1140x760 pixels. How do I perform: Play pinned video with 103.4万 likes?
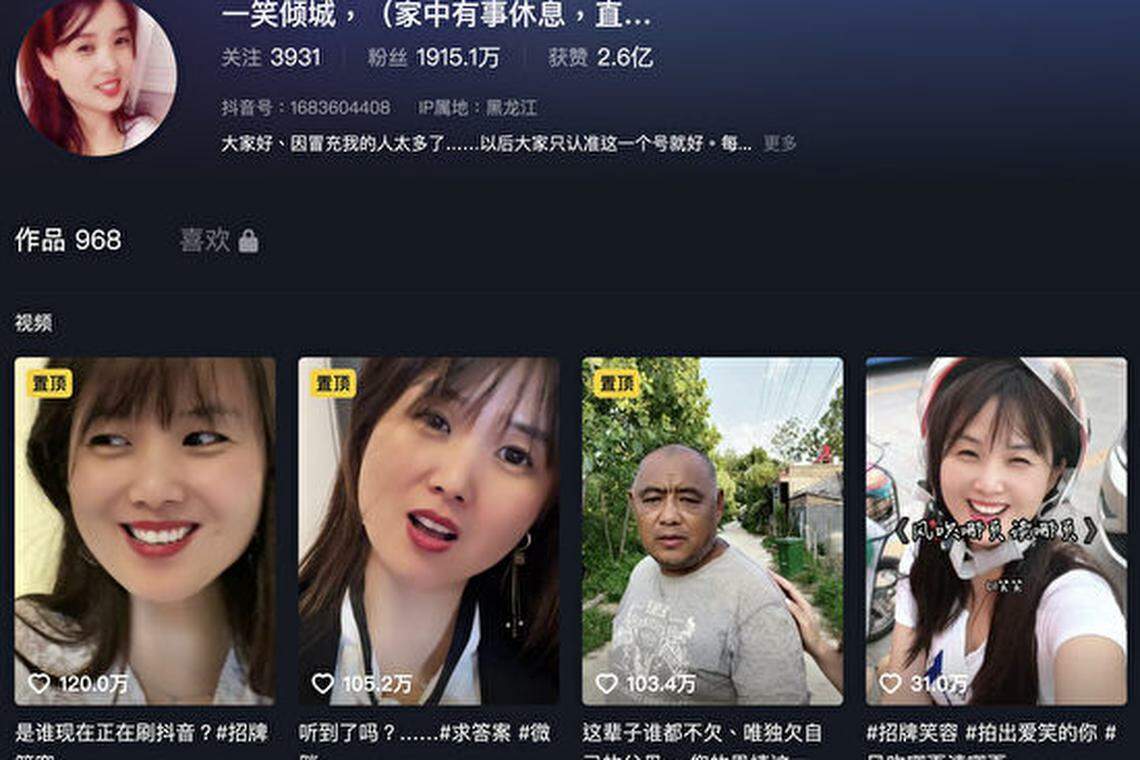pos(712,530)
